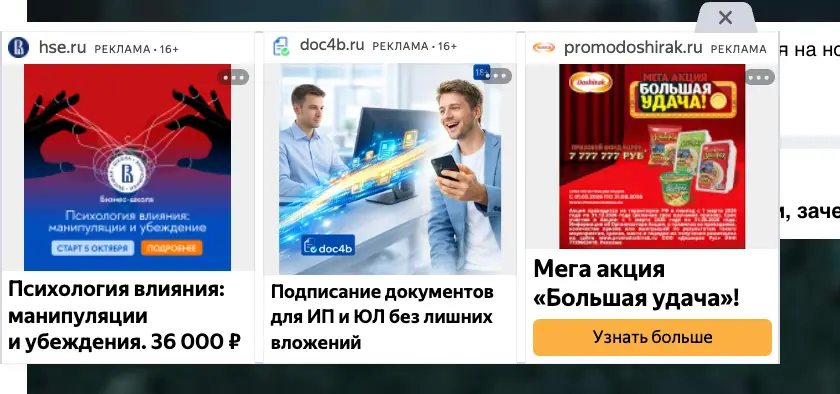Screen dimensions: 840x394
Task: Open headline "Мега акция «Большая удача»!"
Action: click(x=636, y=284)
